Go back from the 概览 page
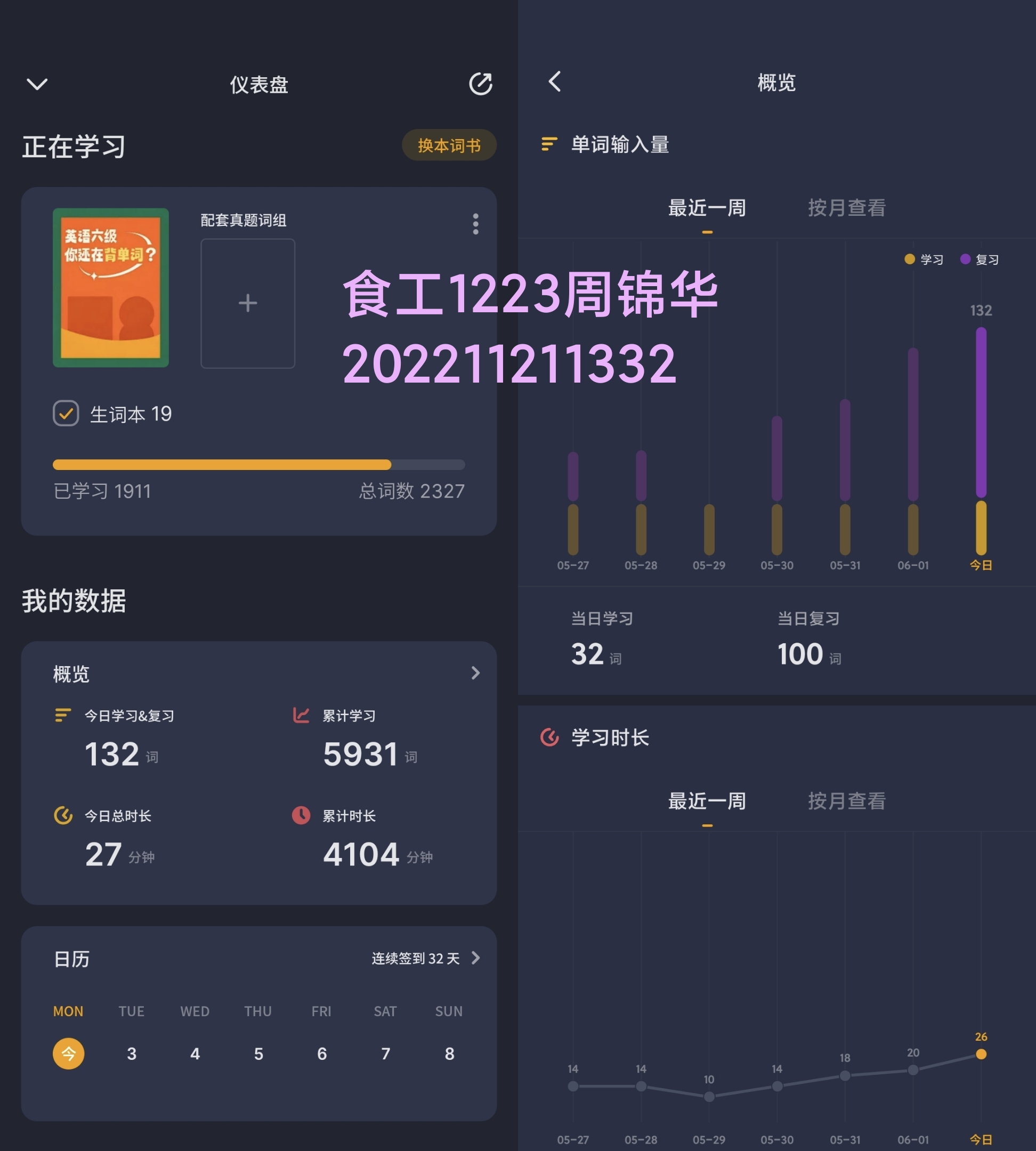 [554, 82]
